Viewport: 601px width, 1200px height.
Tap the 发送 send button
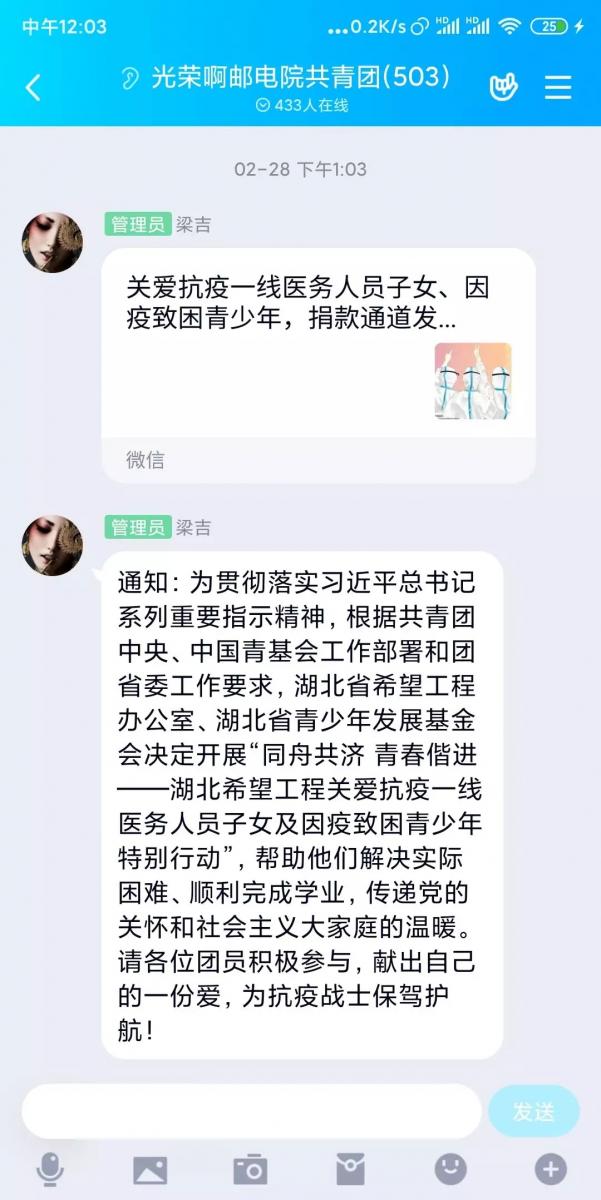[x=533, y=1111]
